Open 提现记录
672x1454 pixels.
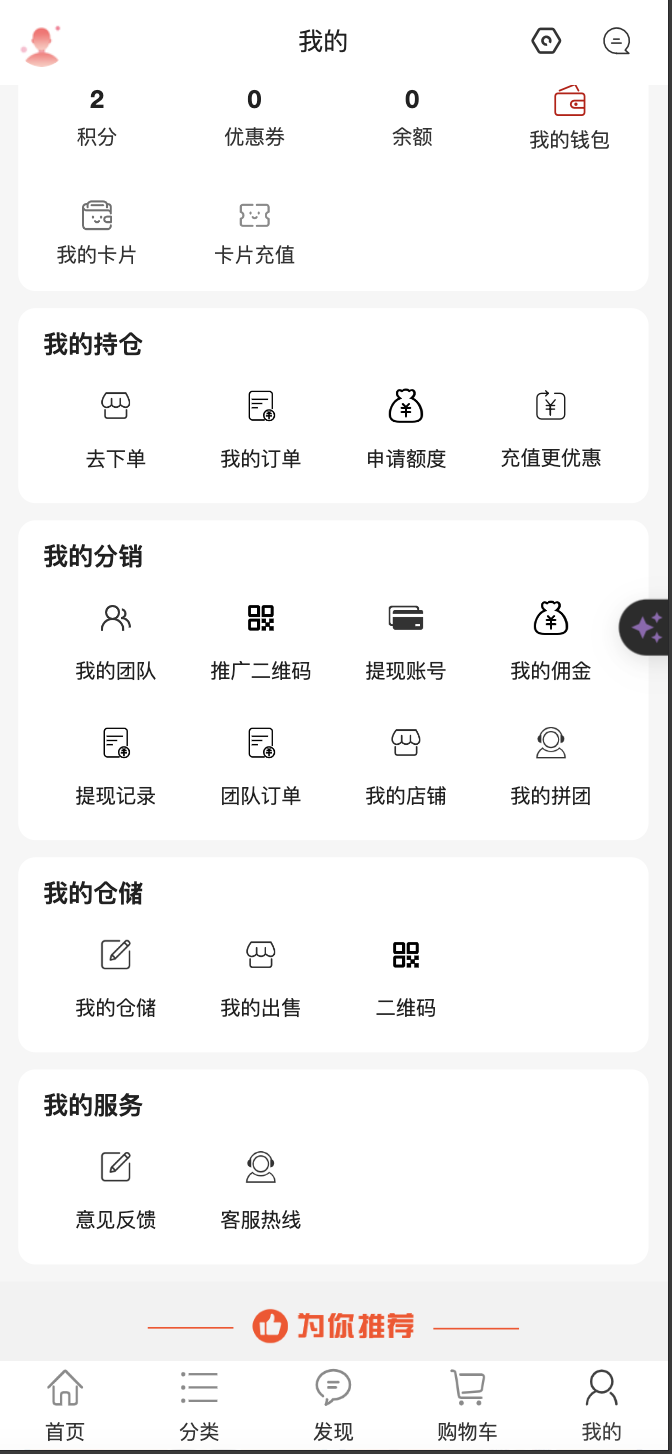click(116, 768)
